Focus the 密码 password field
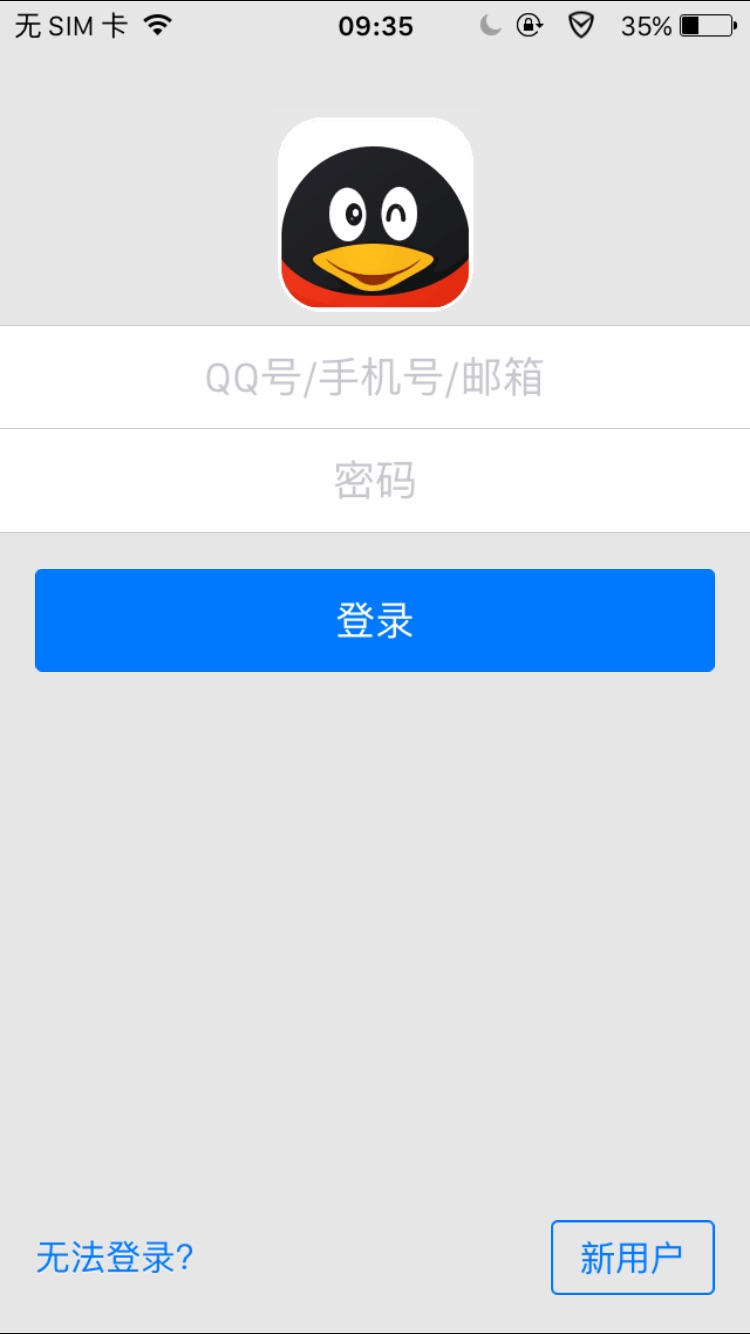 pyautogui.click(x=375, y=481)
